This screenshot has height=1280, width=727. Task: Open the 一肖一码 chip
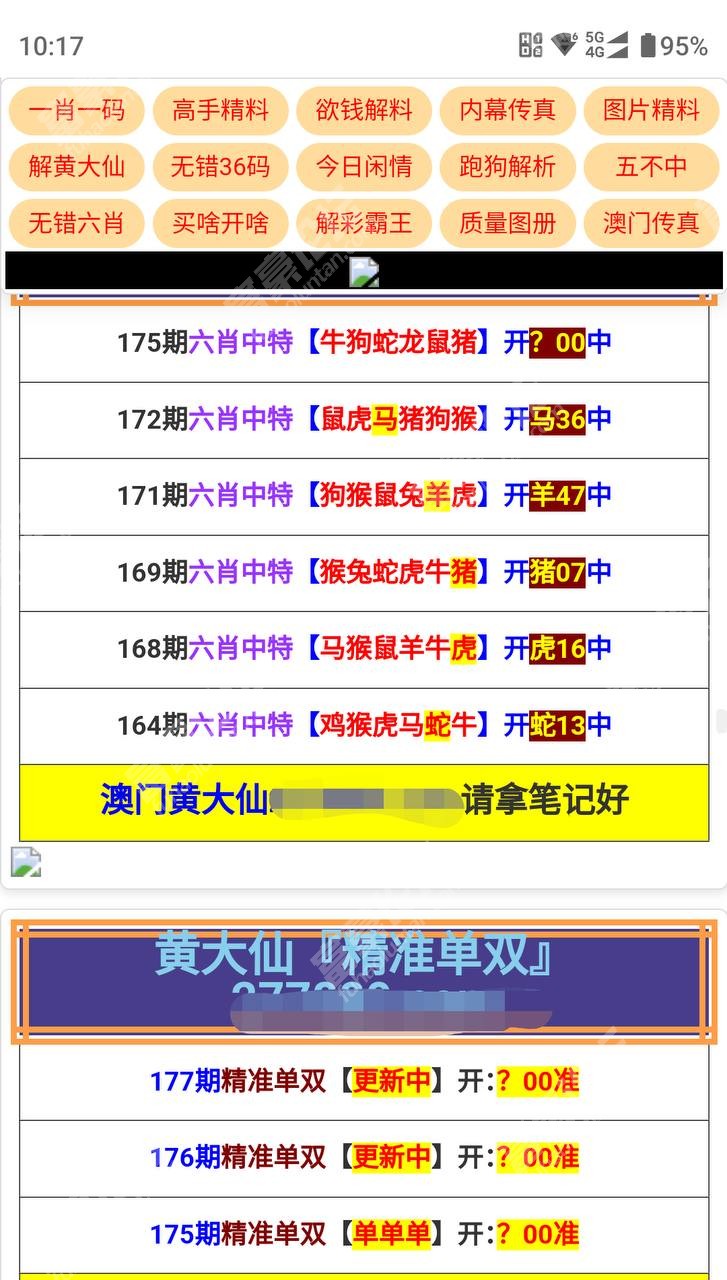77,110
